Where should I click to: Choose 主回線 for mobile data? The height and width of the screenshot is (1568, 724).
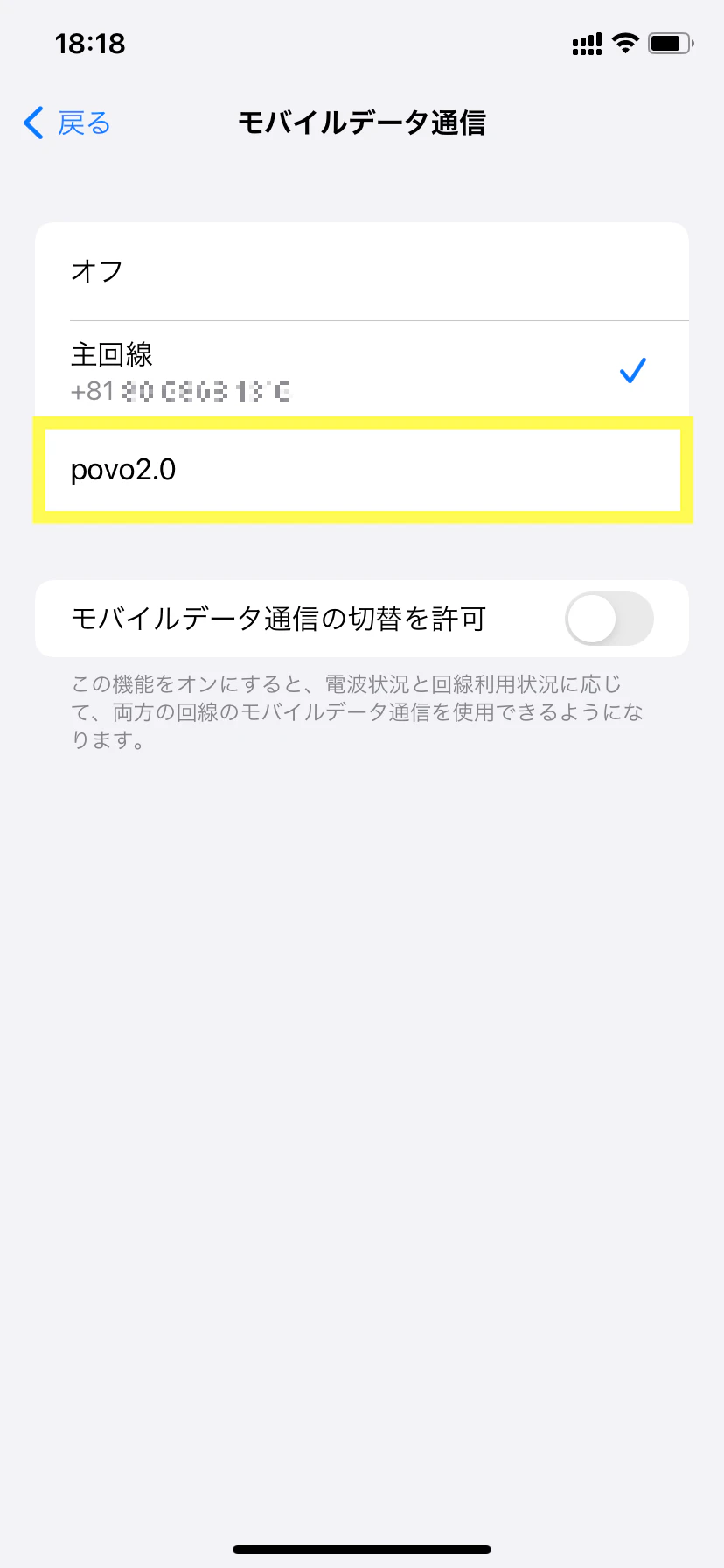(x=361, y=370)
